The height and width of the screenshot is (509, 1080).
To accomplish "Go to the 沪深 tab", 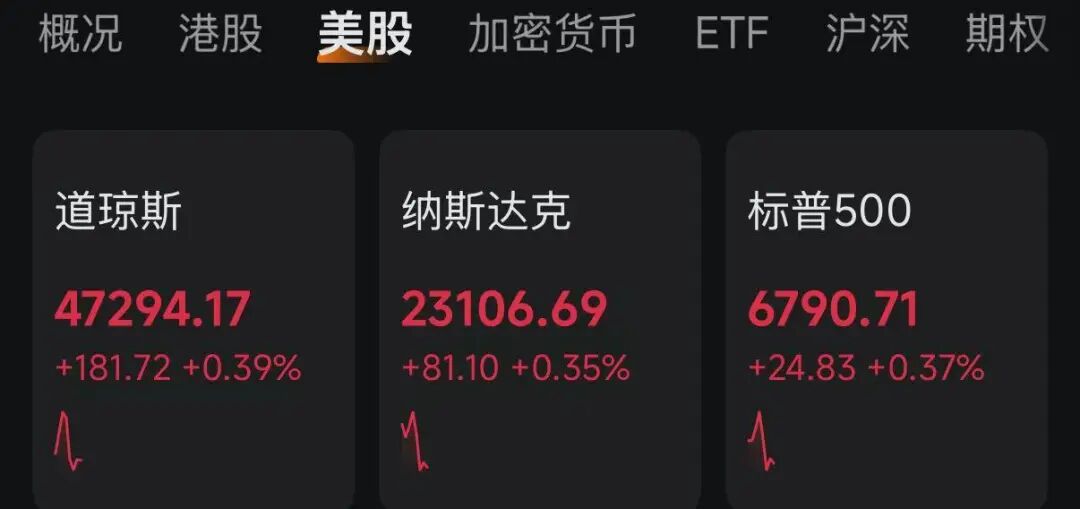I will pyautogui.click(x=867, y=34).
